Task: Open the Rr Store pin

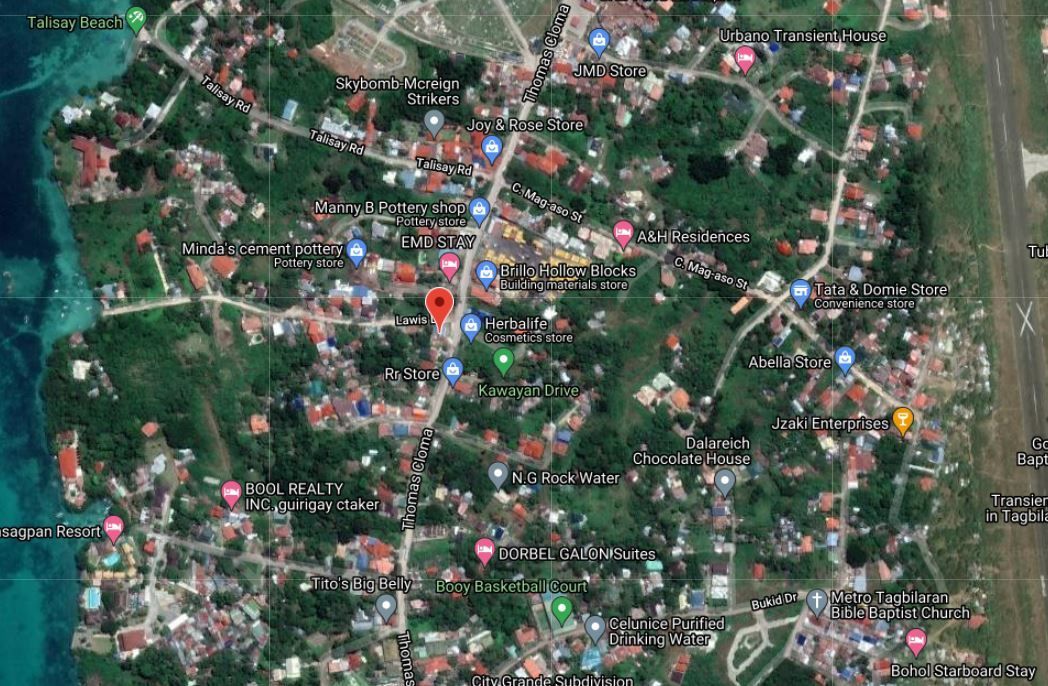Action: pyautogui.click(x=453, y=371)
